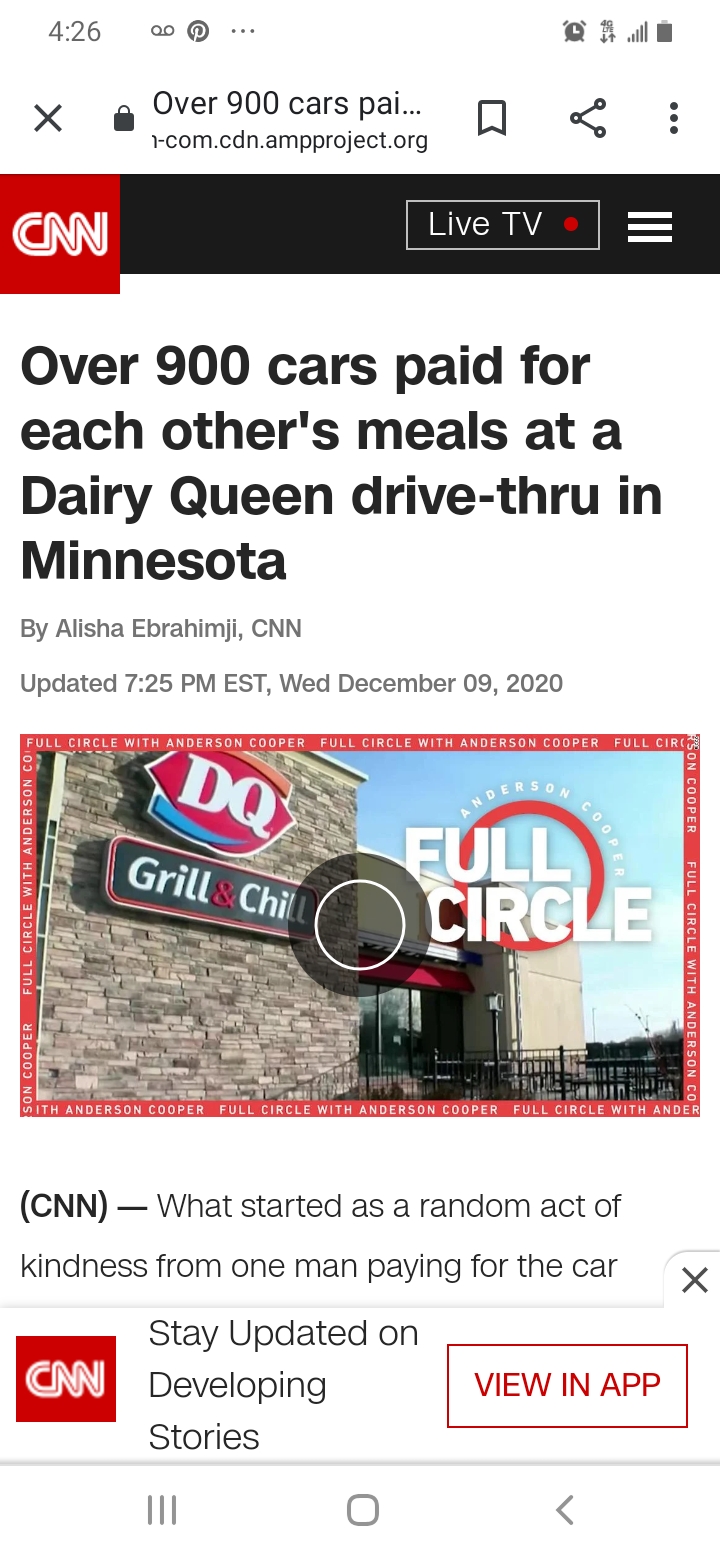Image resolution: width=720 pixels, height=1560 pixels.
Task: Bookmark this CNN article page
Action: [491, 119]
